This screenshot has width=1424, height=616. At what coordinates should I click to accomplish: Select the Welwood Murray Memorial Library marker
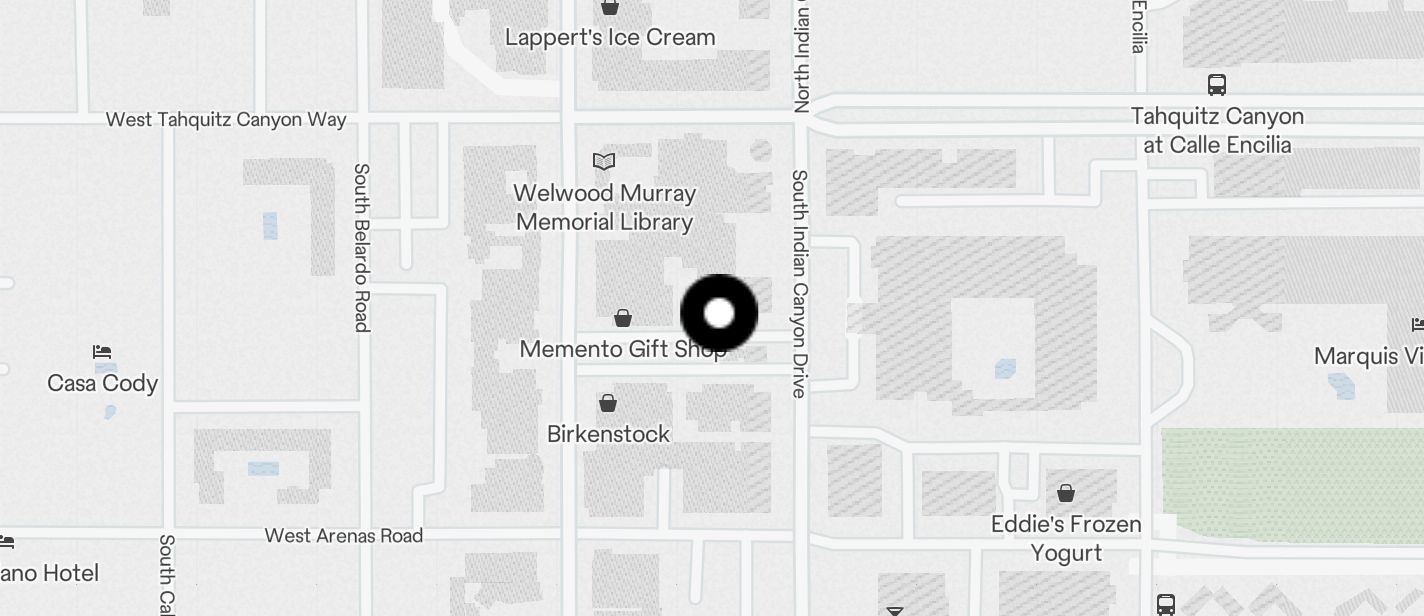point(603,162)
